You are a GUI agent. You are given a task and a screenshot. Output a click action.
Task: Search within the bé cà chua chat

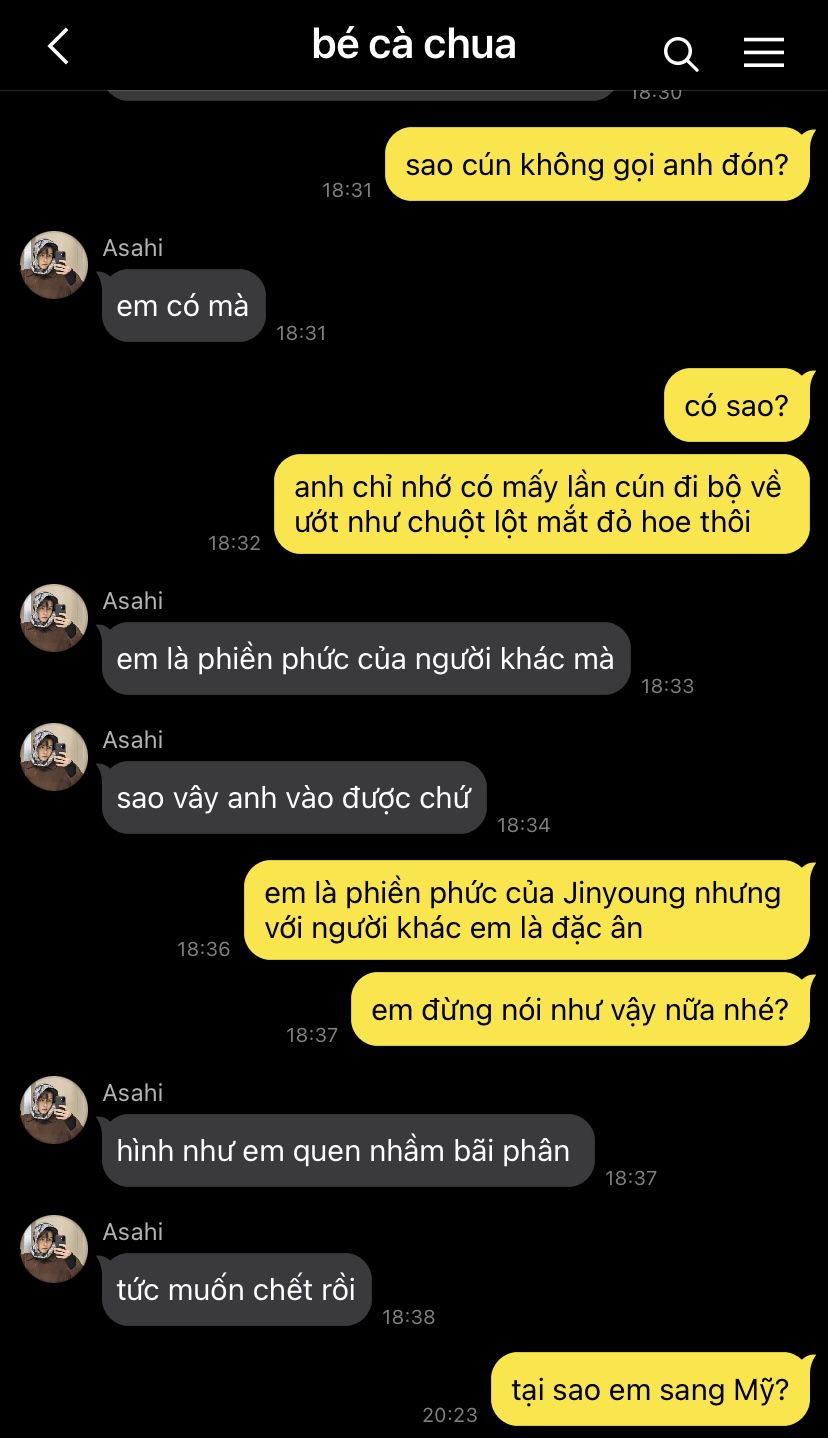[x=681, y=53]
